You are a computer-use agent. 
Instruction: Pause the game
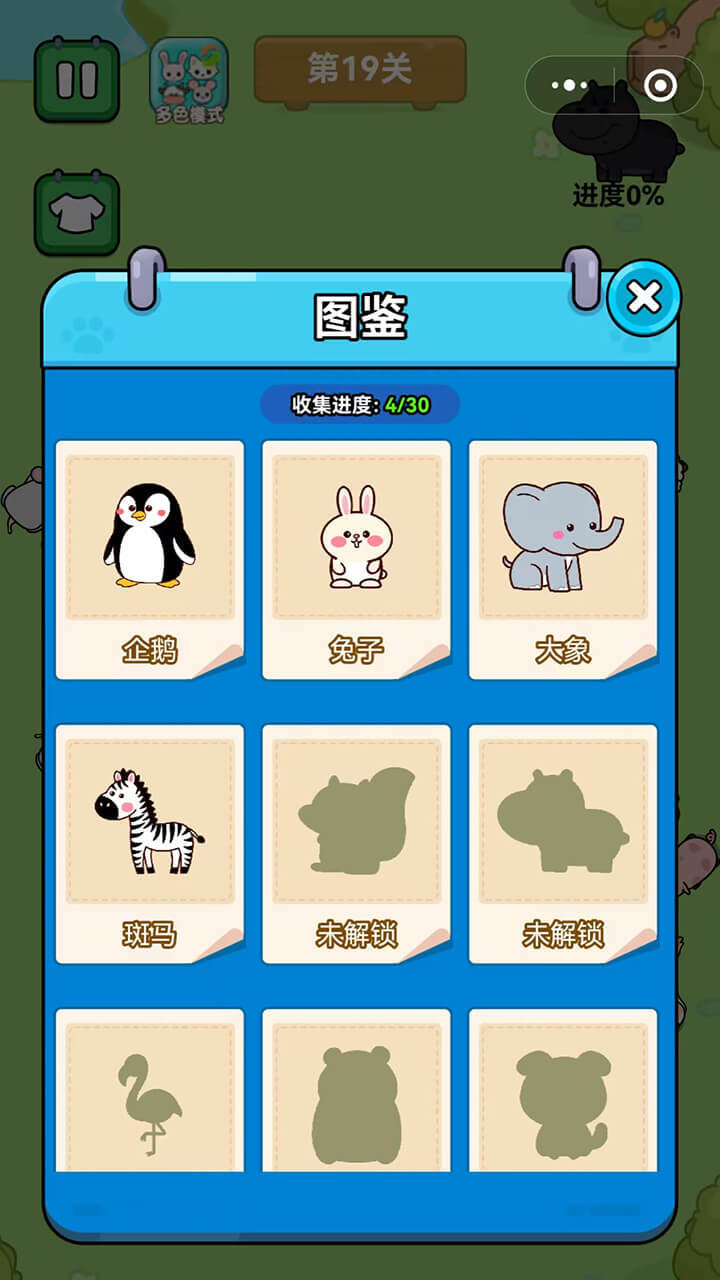[x=77, y=80]
